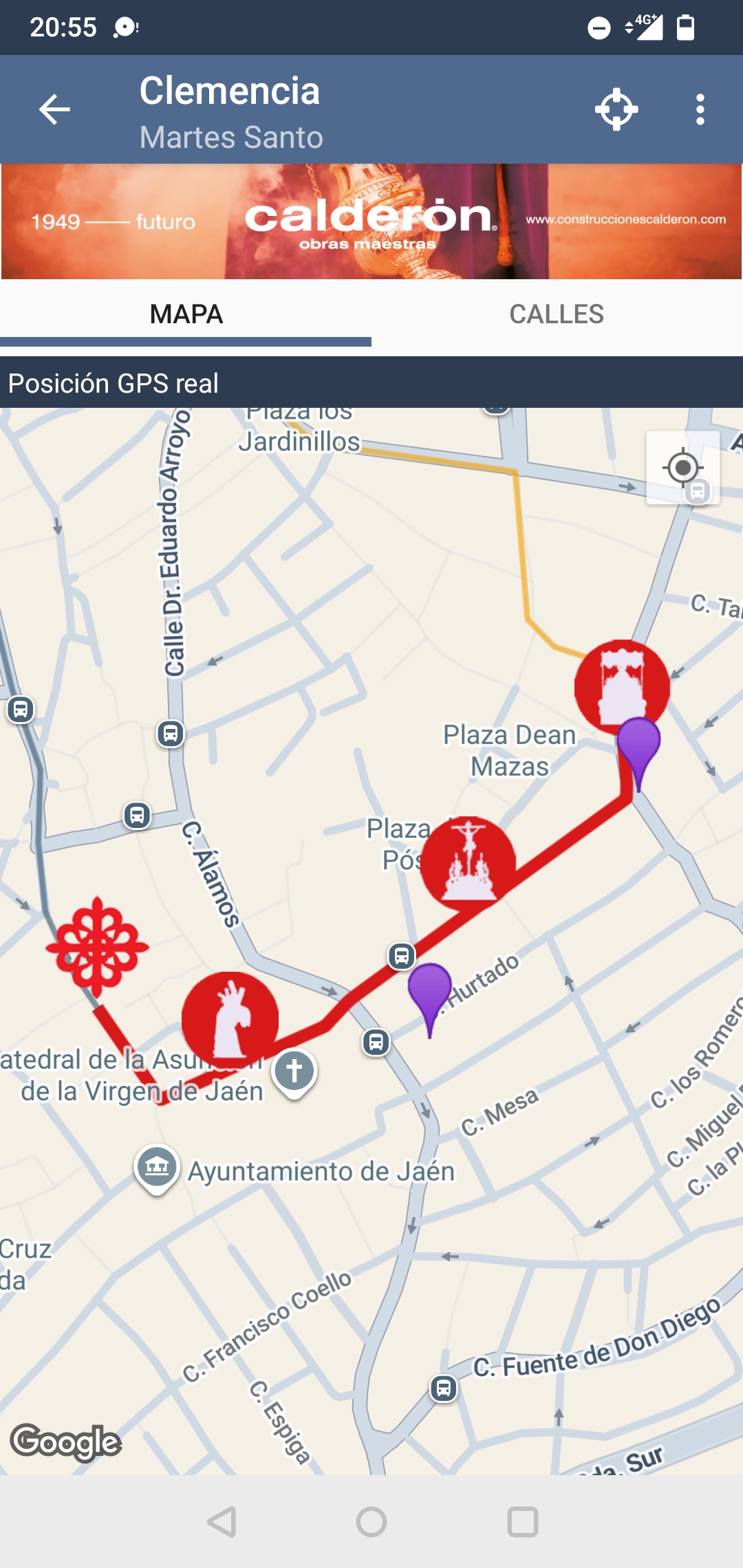The width and height of the screenshot is (743, 1568).
Task: Show my location on the map
Action: [682, 468]
